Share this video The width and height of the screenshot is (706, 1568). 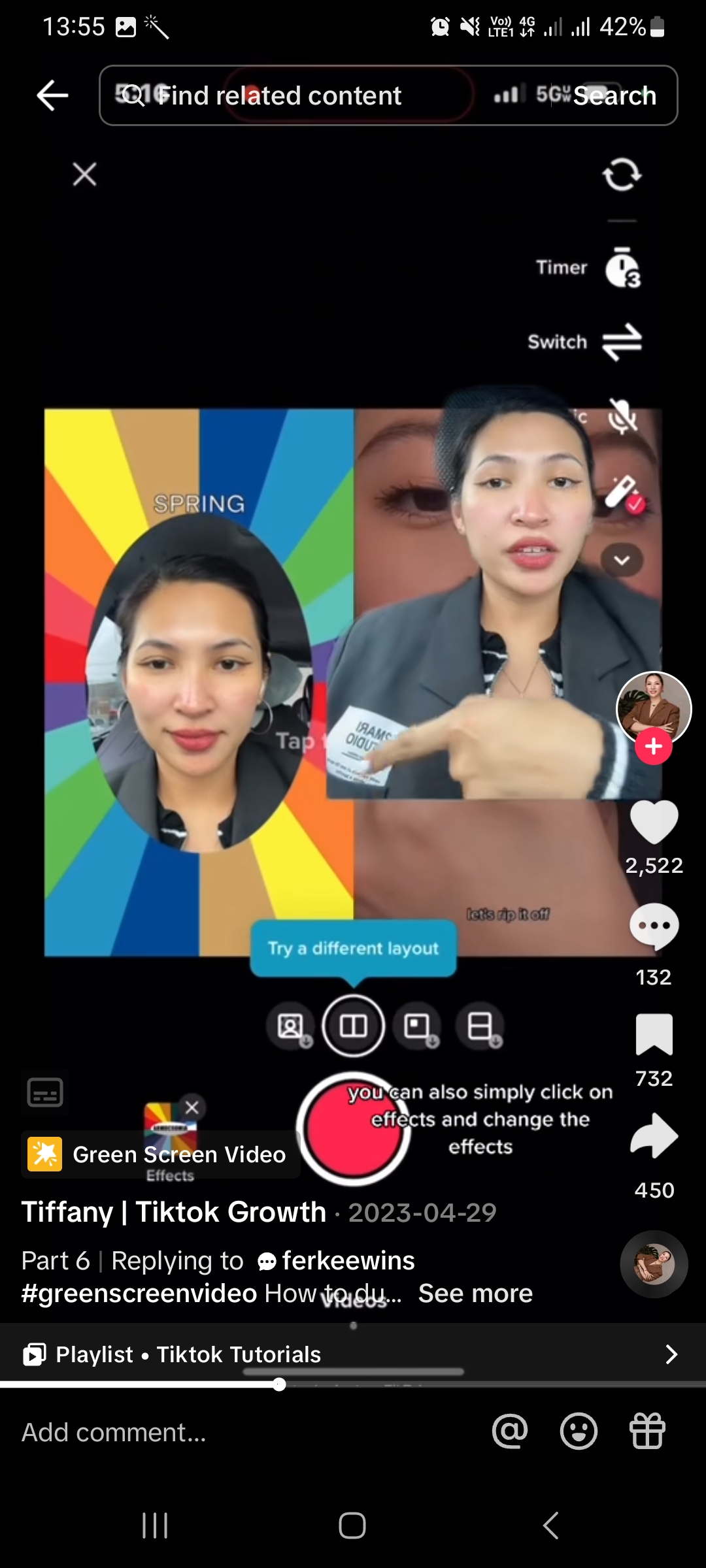click(x=654, y=1137)
